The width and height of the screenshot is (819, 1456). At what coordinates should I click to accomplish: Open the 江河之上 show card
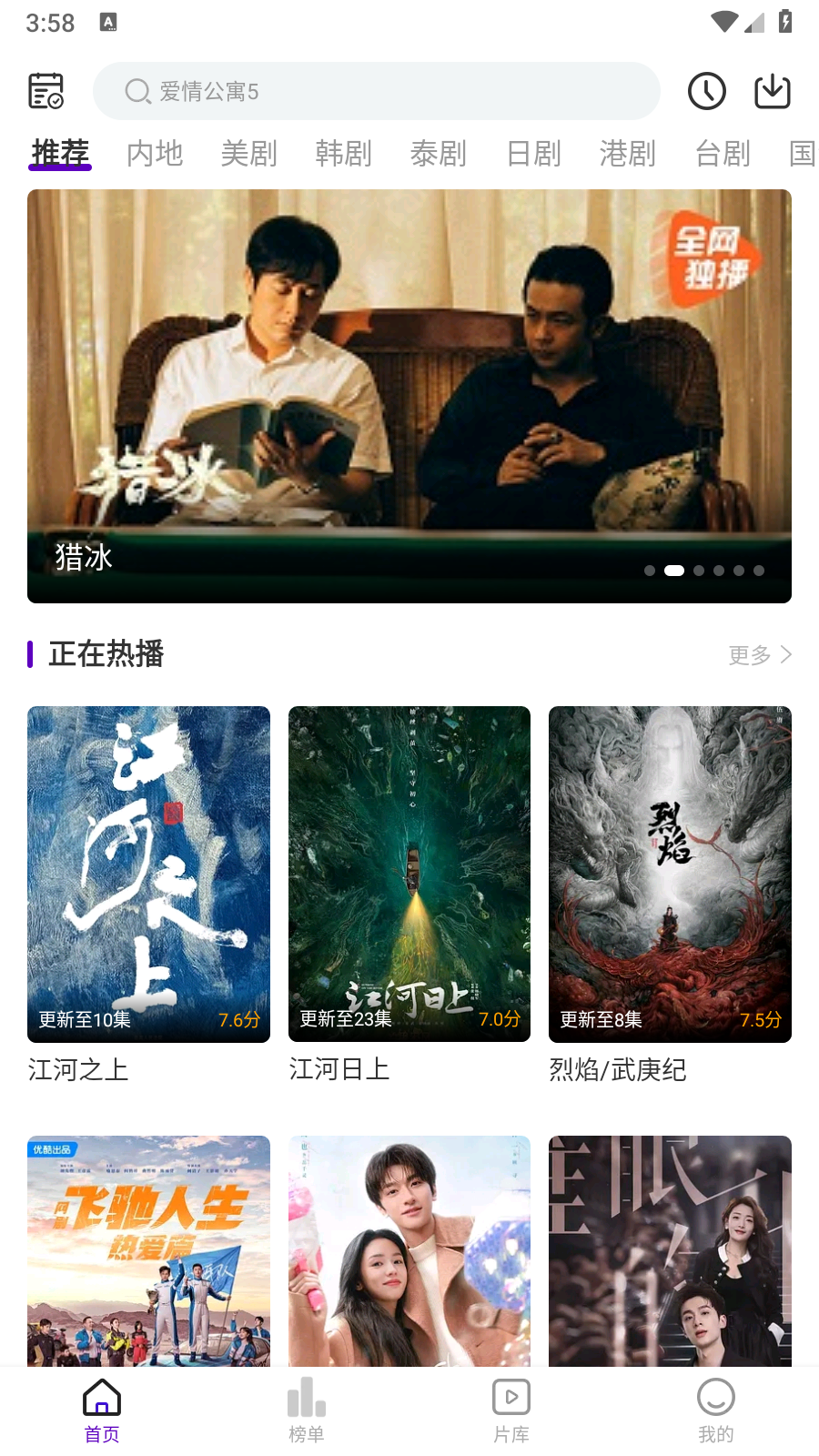[148, 874]
